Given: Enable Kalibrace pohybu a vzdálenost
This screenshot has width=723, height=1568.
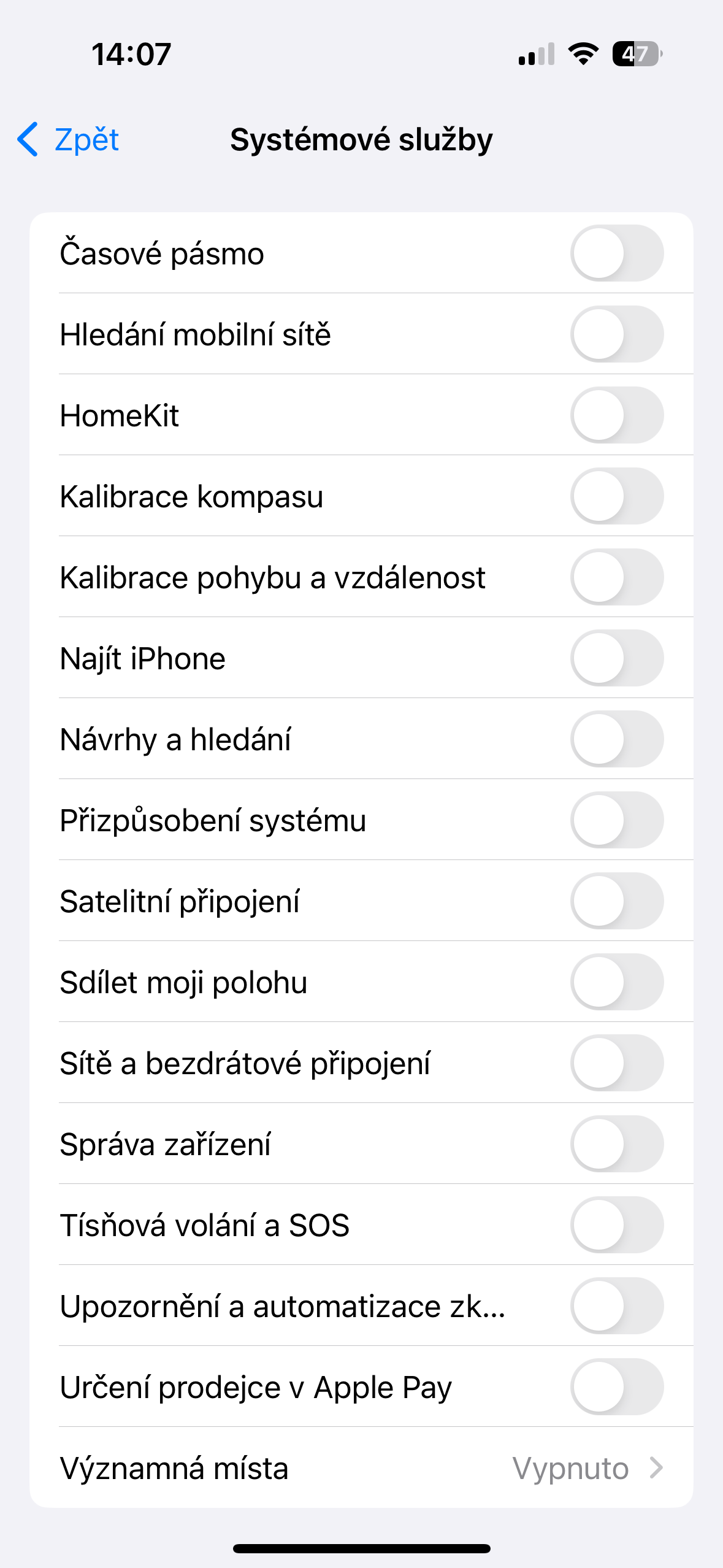Looking at the screenshot, I should [616, 577].
